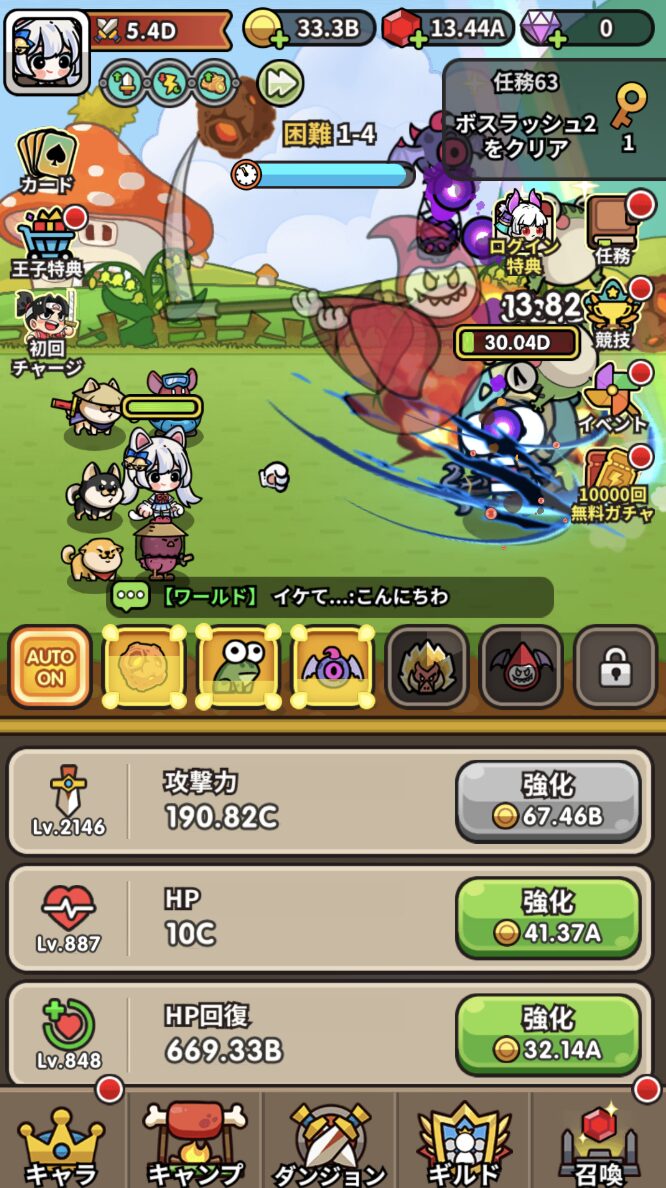Open the 王子特典 shop offer
The width and height of the screenshot is (666, 1188).
[x=46, y=242]
